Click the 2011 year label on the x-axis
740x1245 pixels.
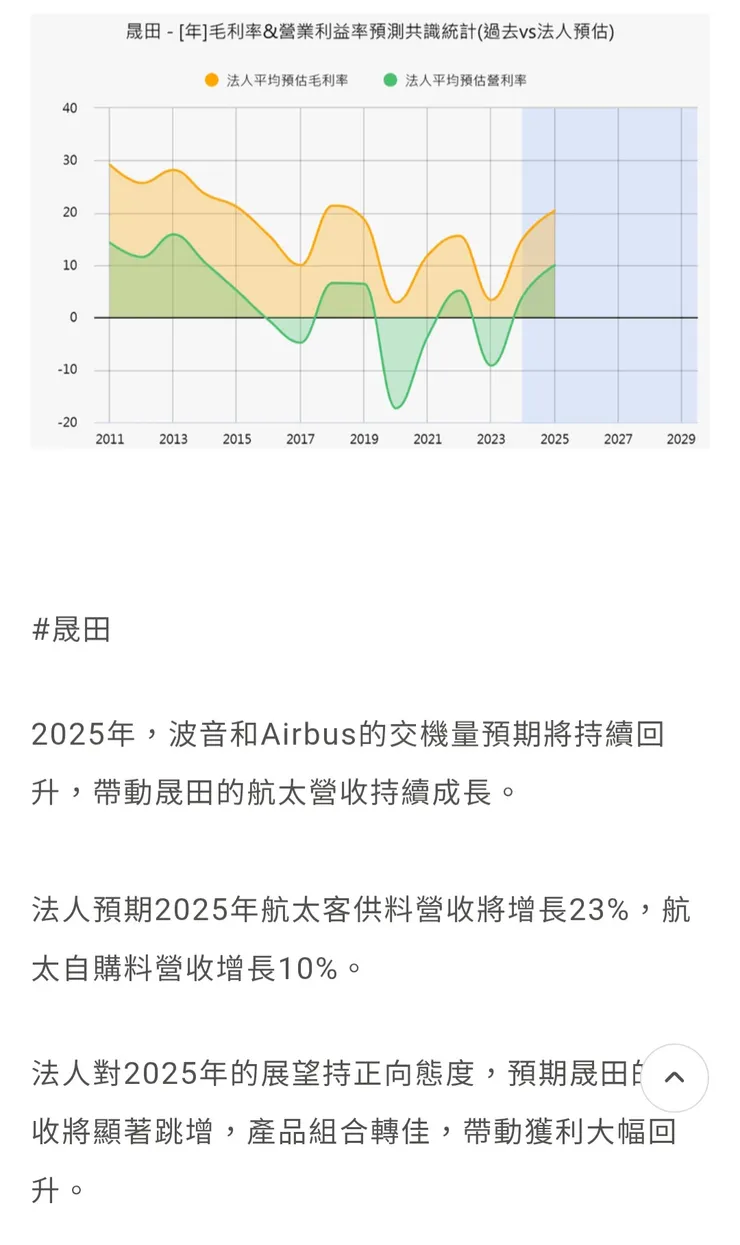[110, 439]
